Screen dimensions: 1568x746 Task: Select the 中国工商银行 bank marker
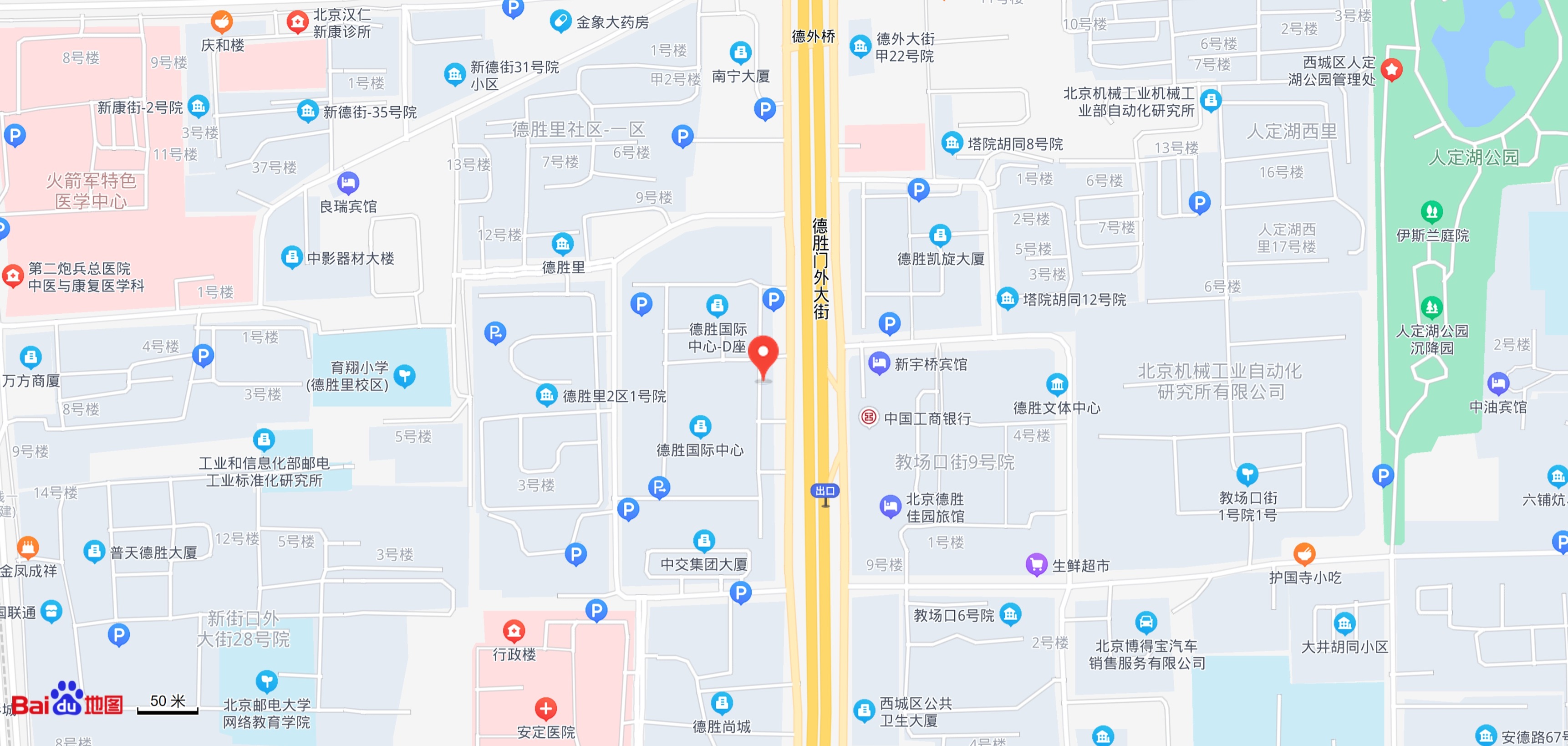(x=869, y=418)
